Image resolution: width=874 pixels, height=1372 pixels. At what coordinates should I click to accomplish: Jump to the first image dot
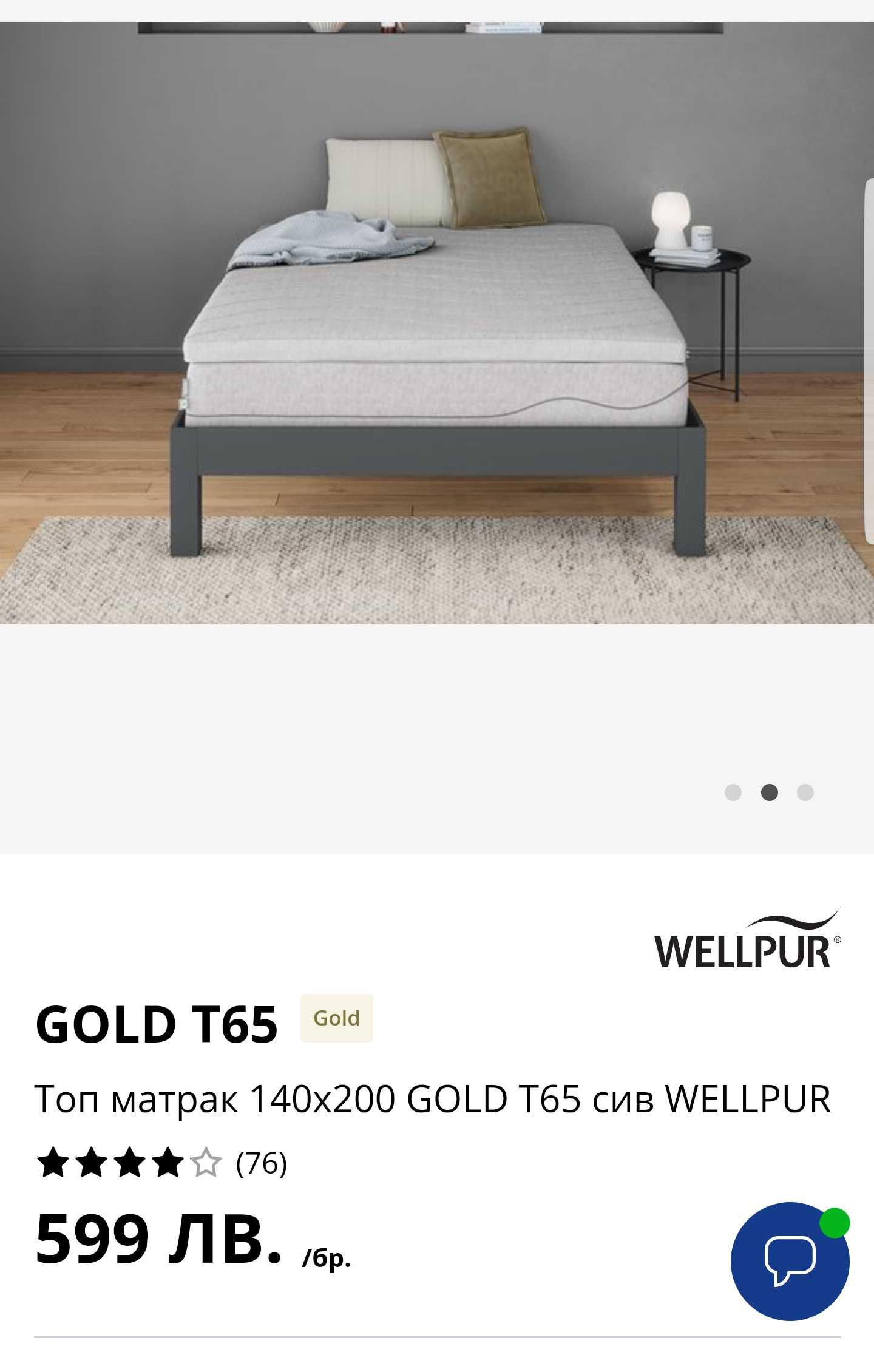[x=733, y=792]
